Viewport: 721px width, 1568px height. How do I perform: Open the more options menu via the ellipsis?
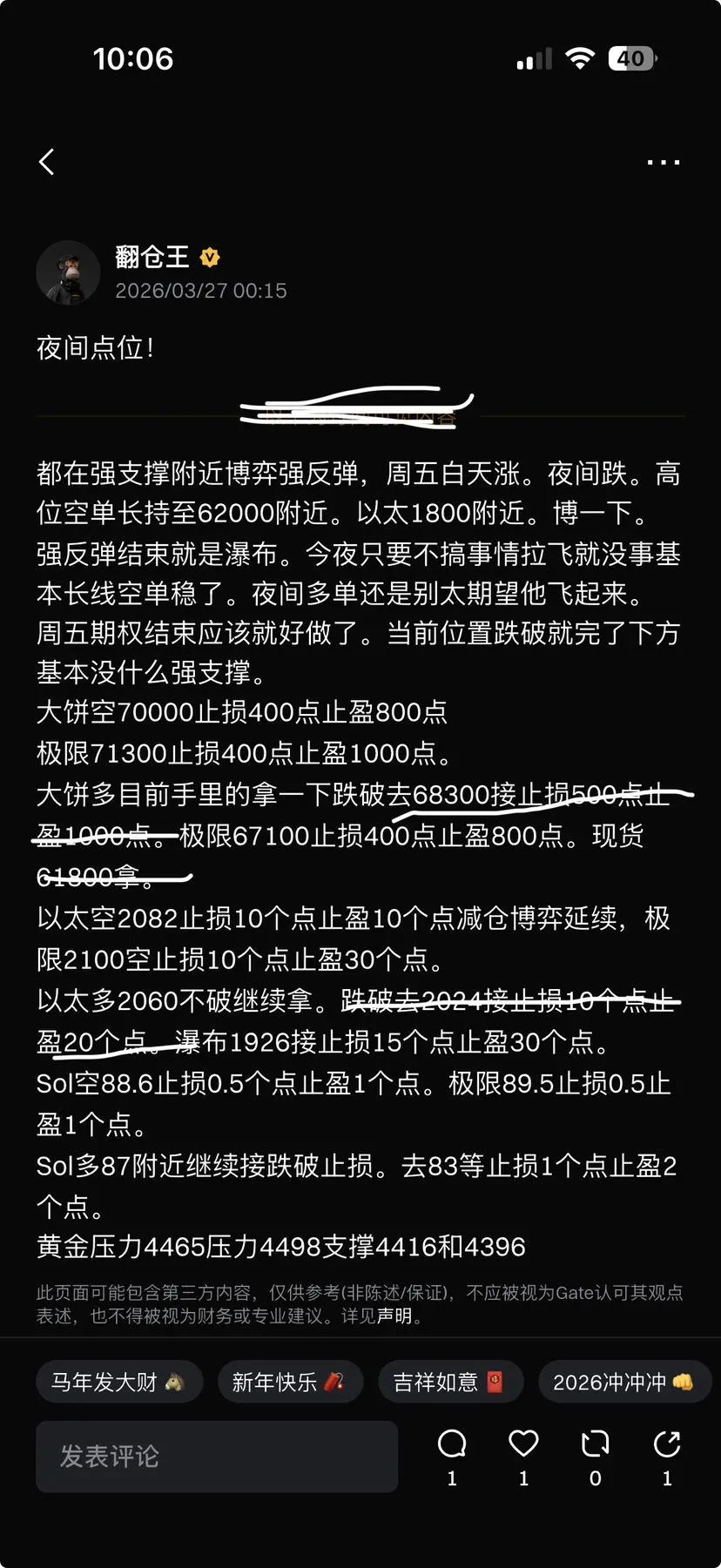click(x=664, y=162)
